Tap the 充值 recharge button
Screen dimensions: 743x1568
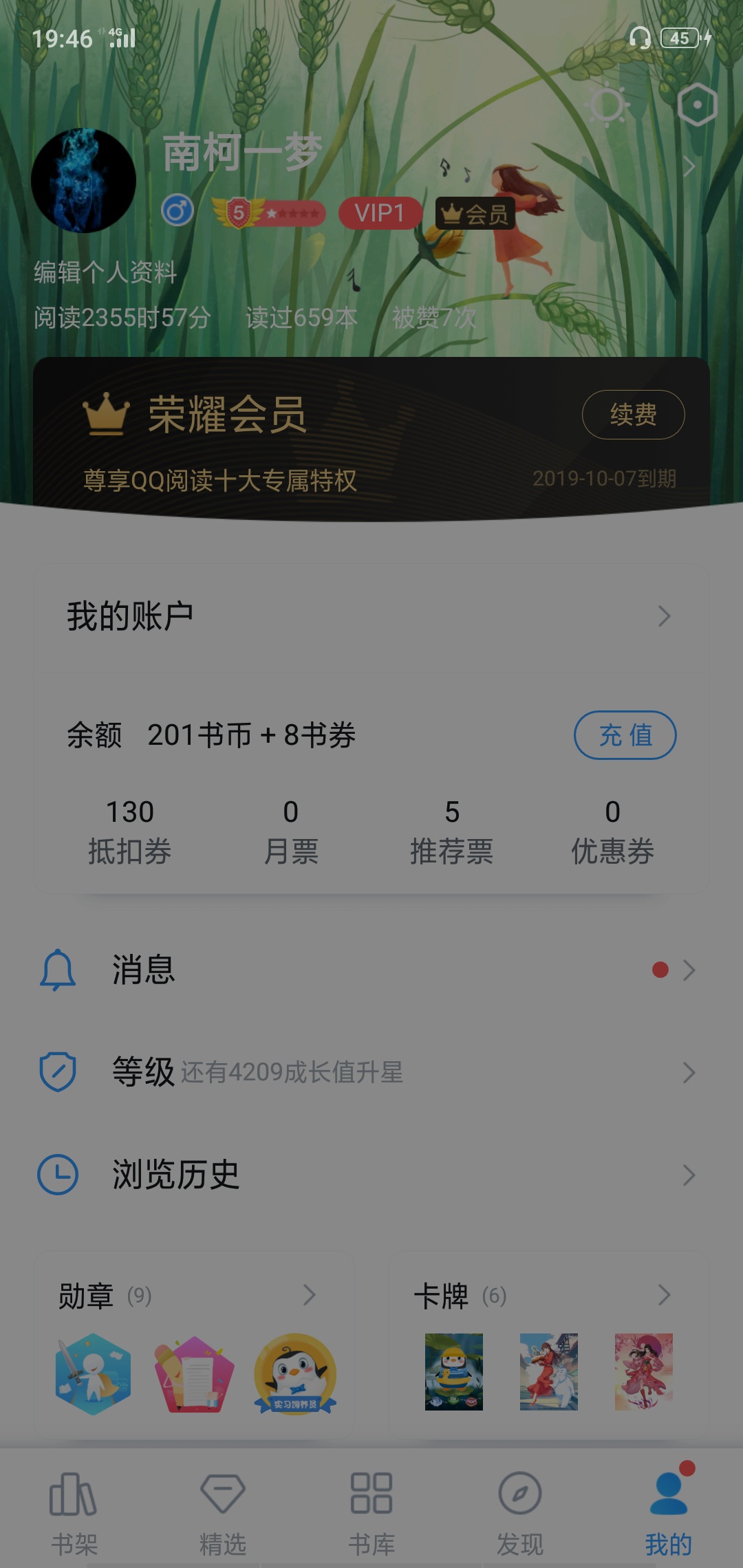click(x=625, y=735)
